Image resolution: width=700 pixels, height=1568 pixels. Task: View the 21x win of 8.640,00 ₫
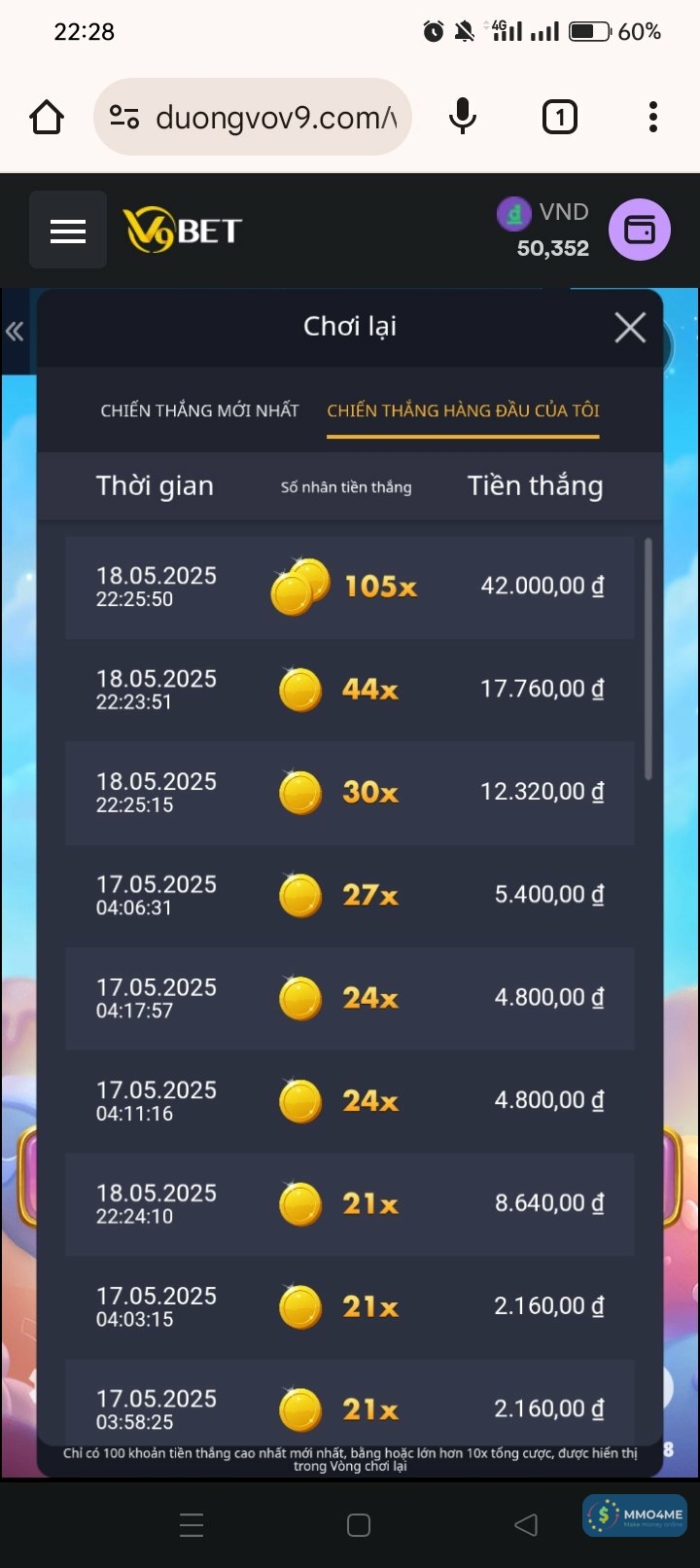point(350,1204)
